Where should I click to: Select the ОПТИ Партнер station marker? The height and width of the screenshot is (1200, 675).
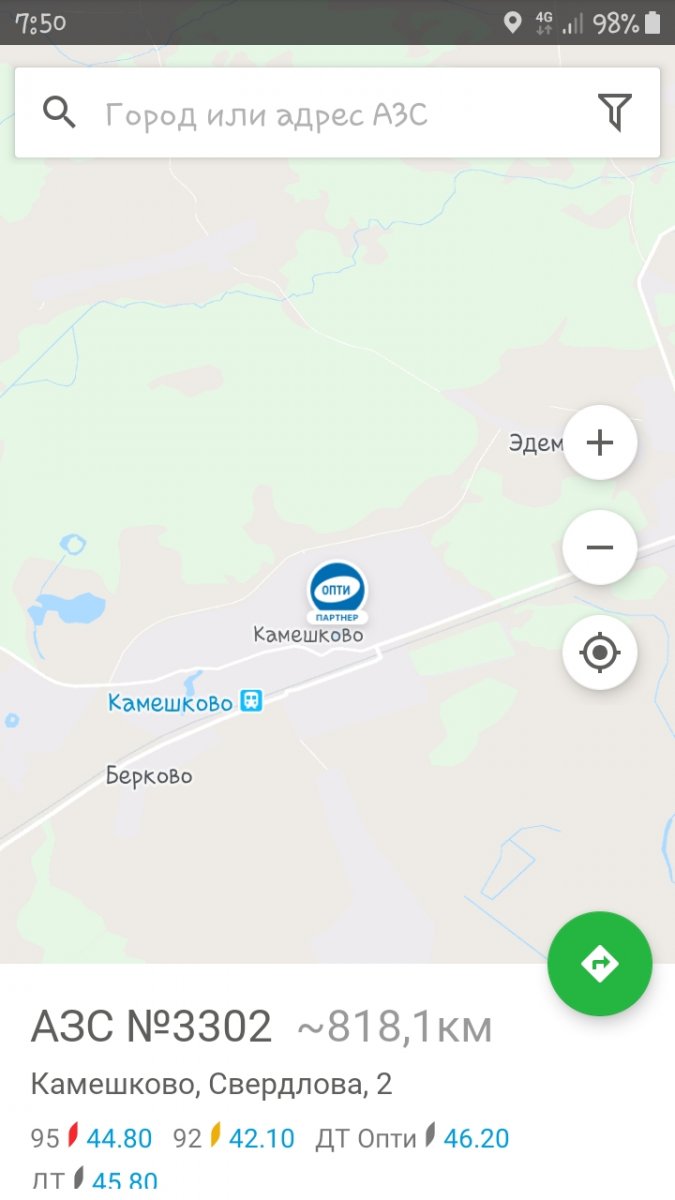pyautogui.click(x=337, y=593)
